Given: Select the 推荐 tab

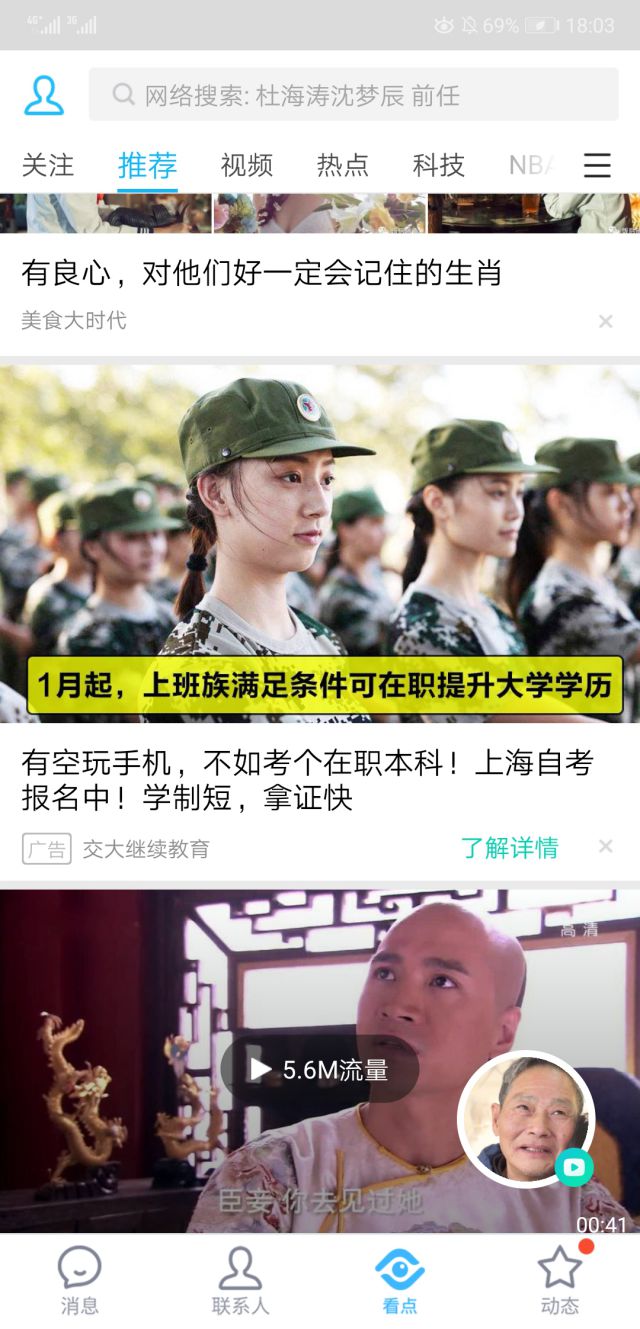Looking at the screenshot, I should tap(147, 165).
